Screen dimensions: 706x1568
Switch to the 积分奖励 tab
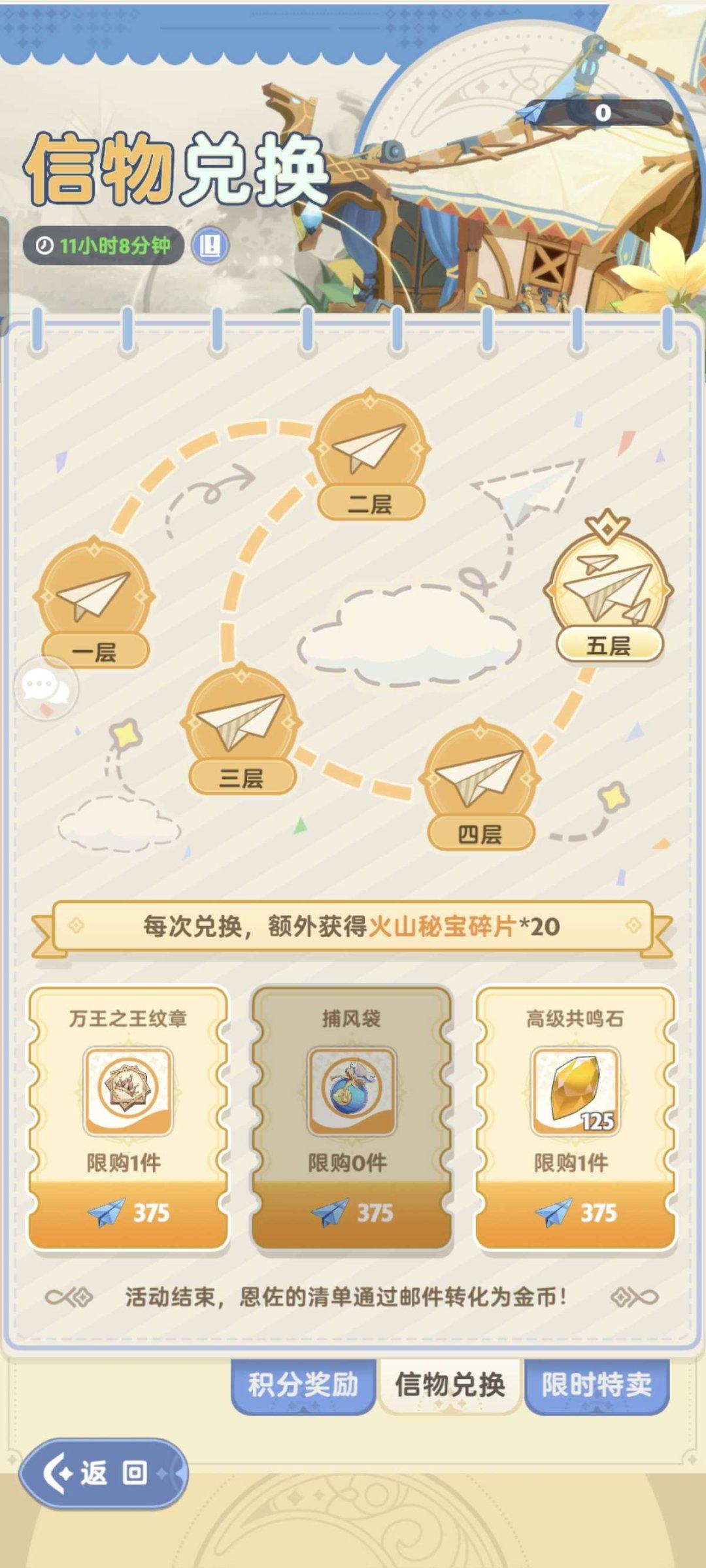point(304,1382)
